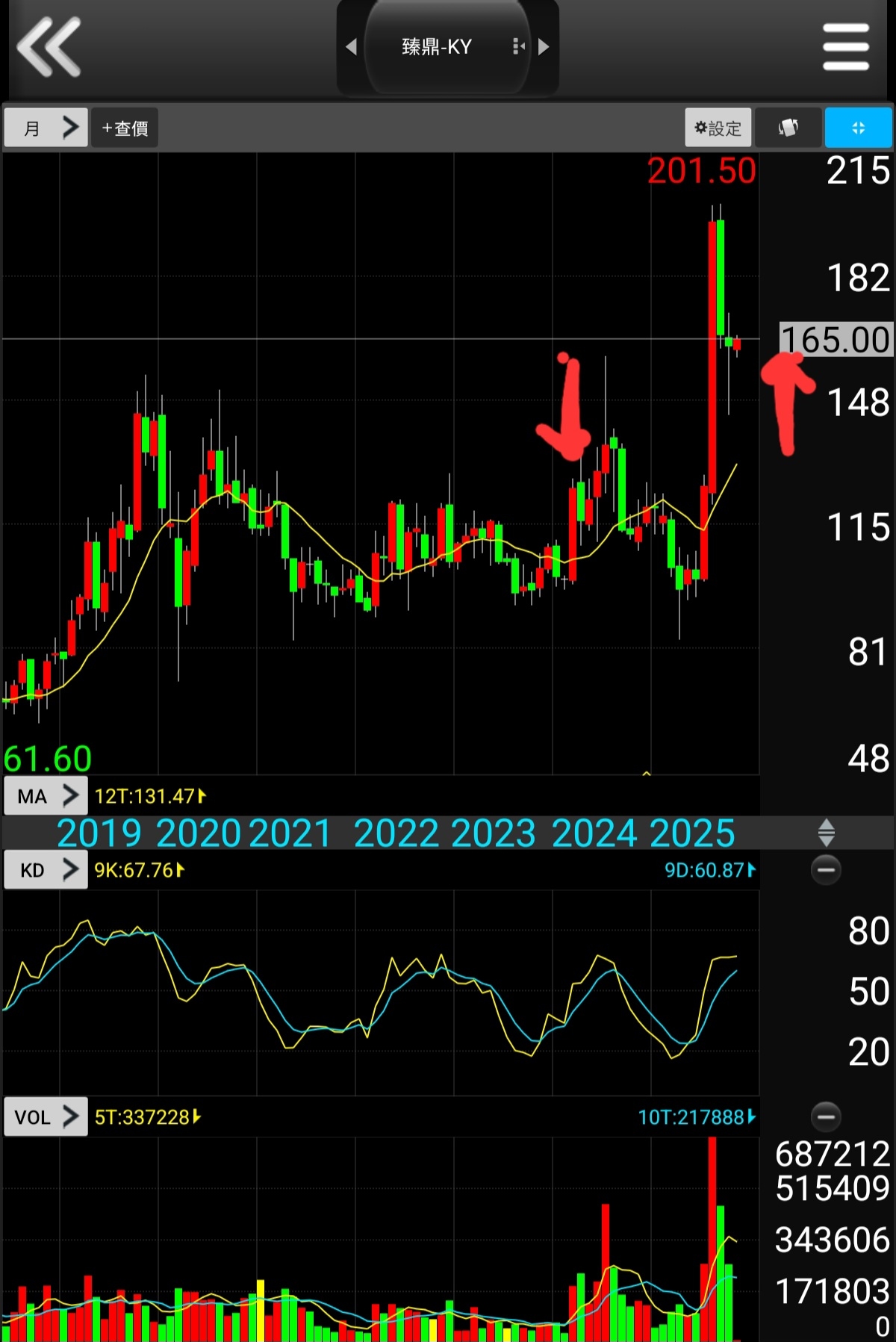Open chart 設定 settings
The image size is (896, 1342).
718,128
